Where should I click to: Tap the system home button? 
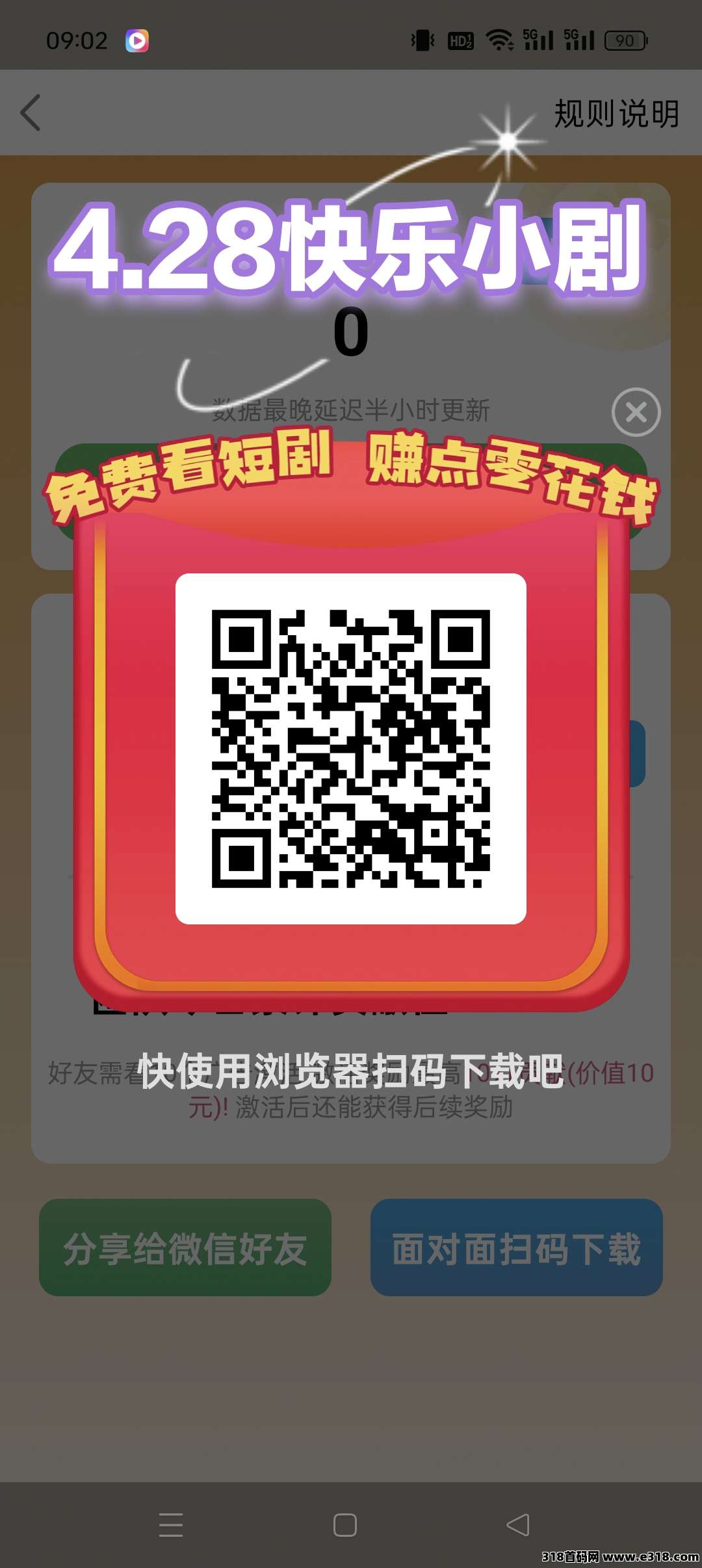click(345, 1525)
